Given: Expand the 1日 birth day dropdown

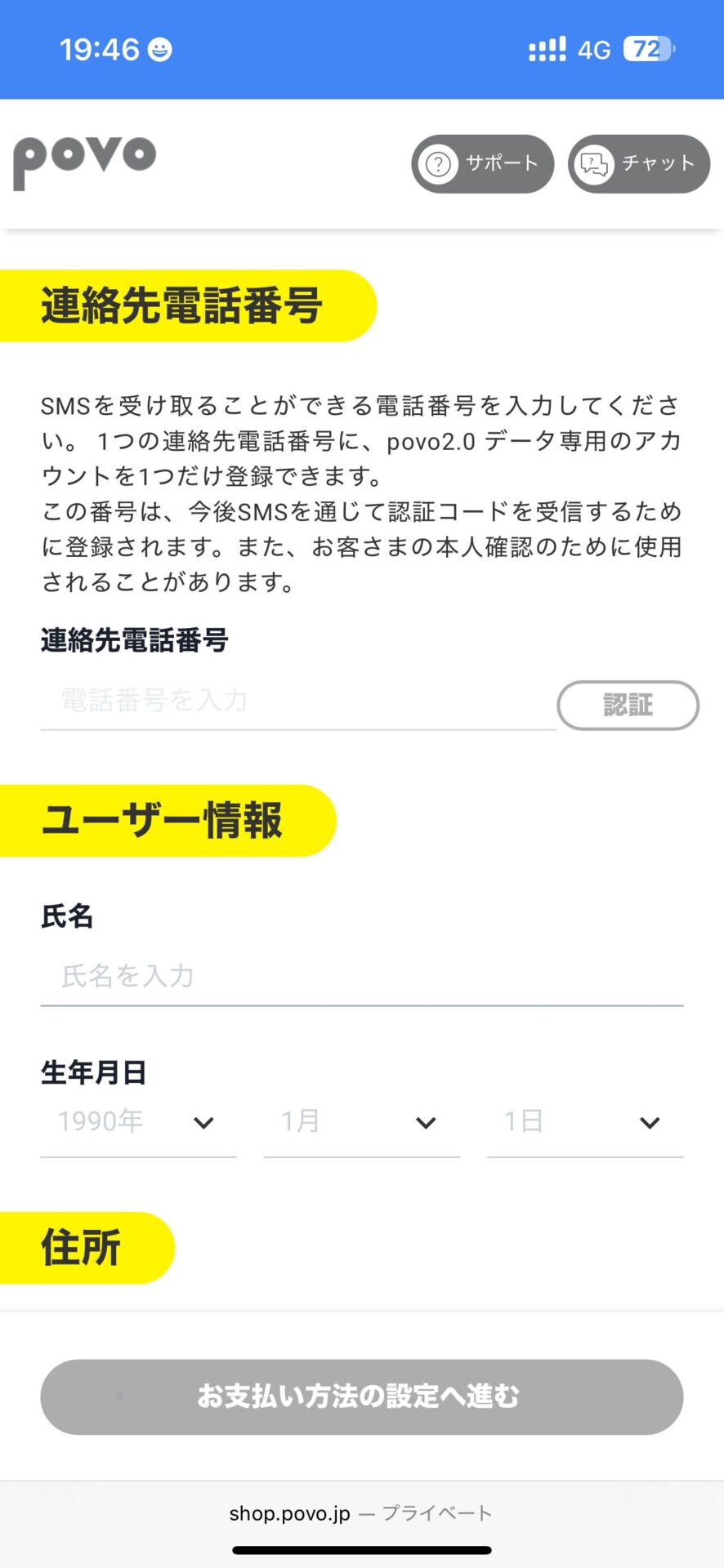Looking at the screenshot, I should (585, 1122).
